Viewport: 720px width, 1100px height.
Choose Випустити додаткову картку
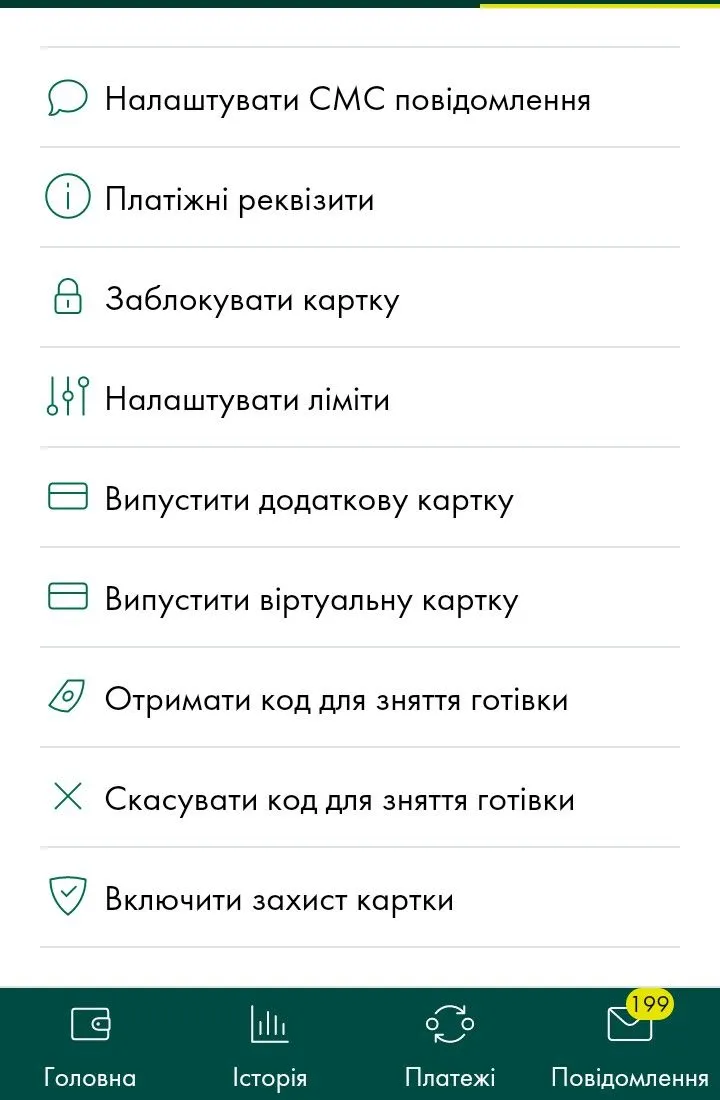(309, 500)
